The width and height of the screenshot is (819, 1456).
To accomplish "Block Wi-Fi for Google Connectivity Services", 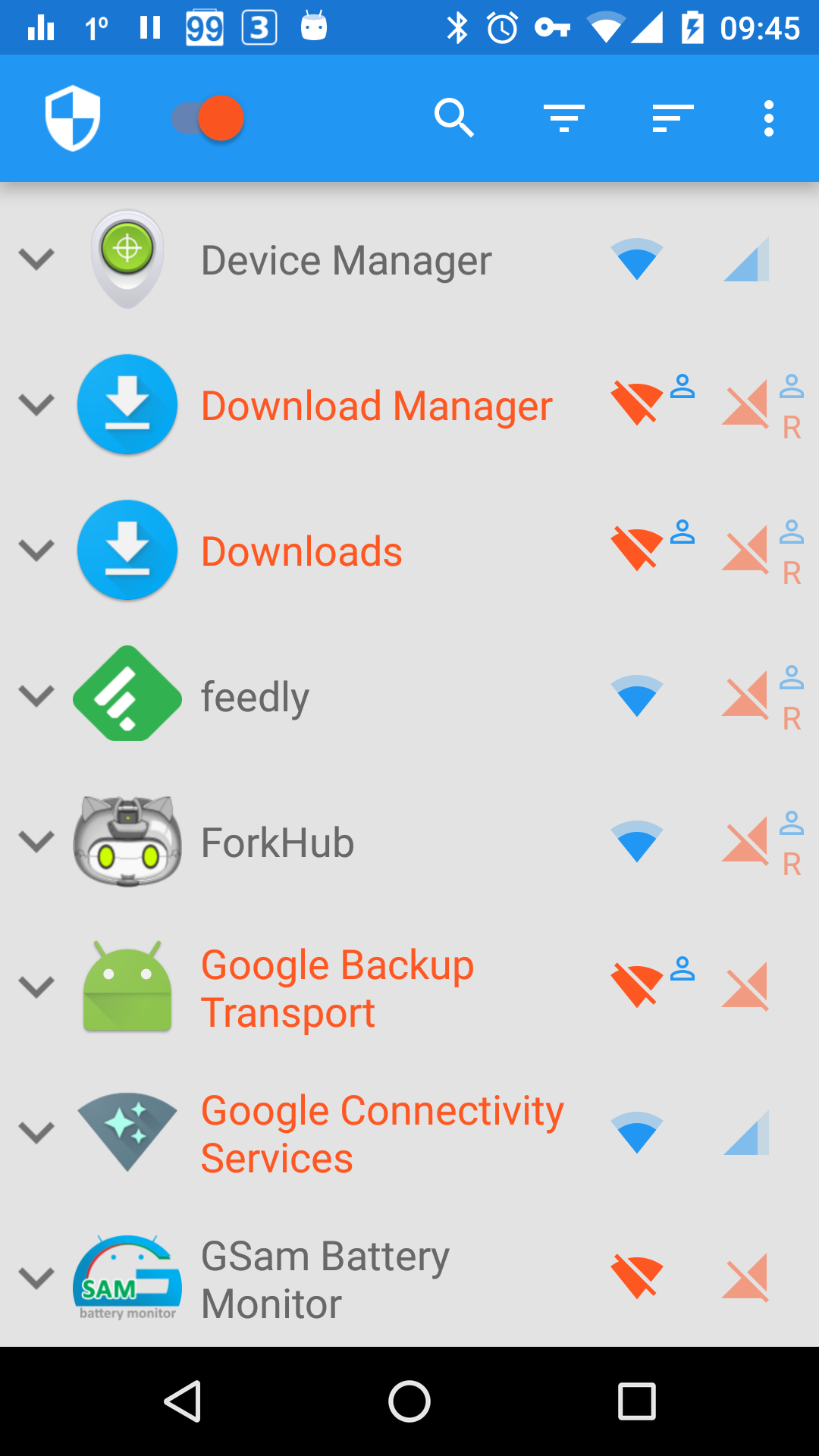I will (x=637, y=1133).
